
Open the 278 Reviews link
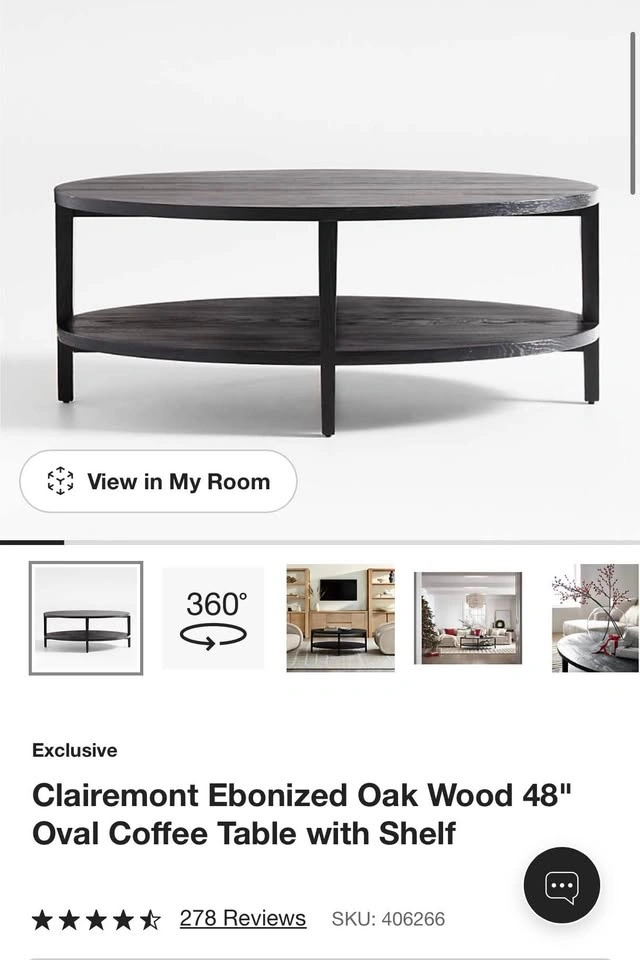[x=242, y=918]
